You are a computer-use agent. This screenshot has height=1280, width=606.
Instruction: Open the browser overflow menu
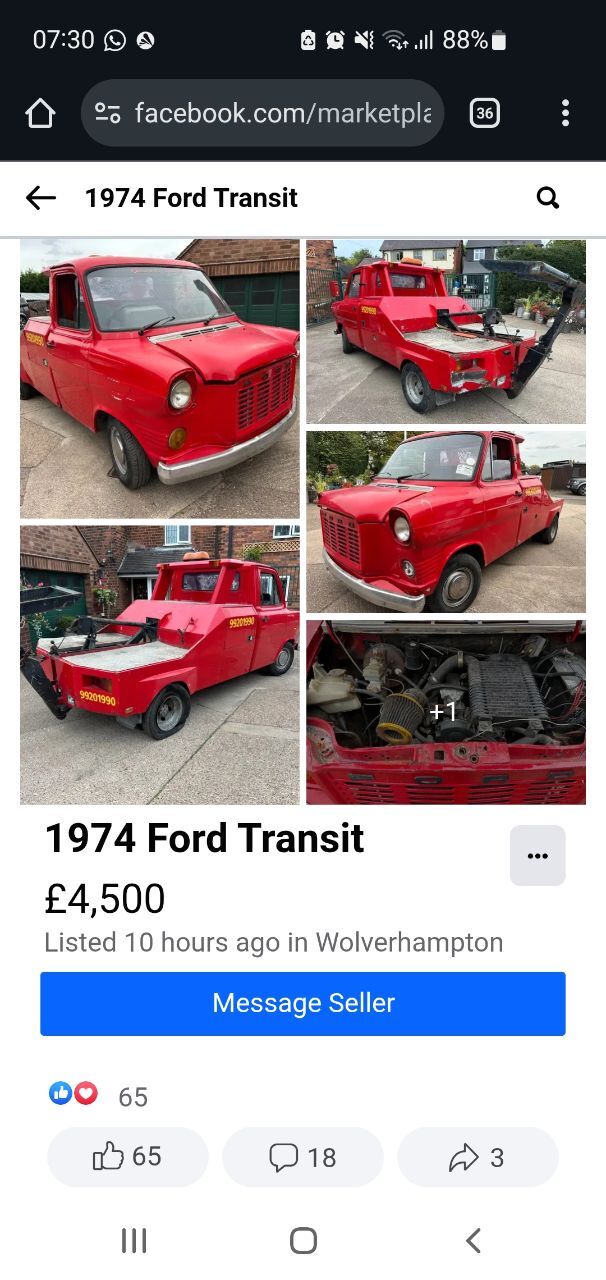tap(565, 113)
